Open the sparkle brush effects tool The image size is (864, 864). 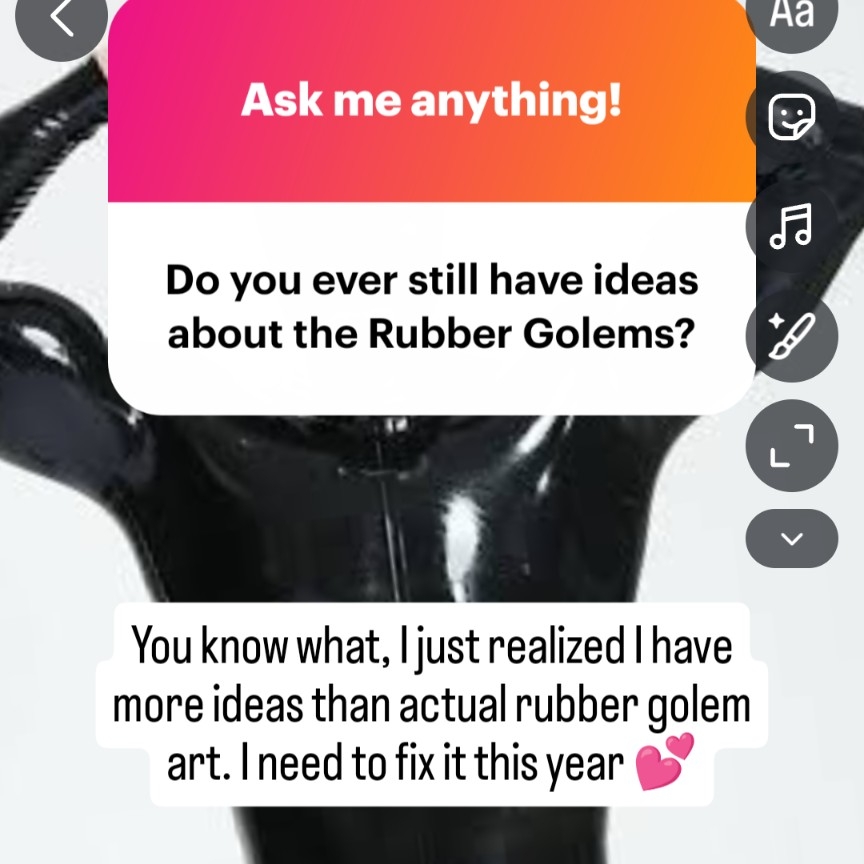791,334
